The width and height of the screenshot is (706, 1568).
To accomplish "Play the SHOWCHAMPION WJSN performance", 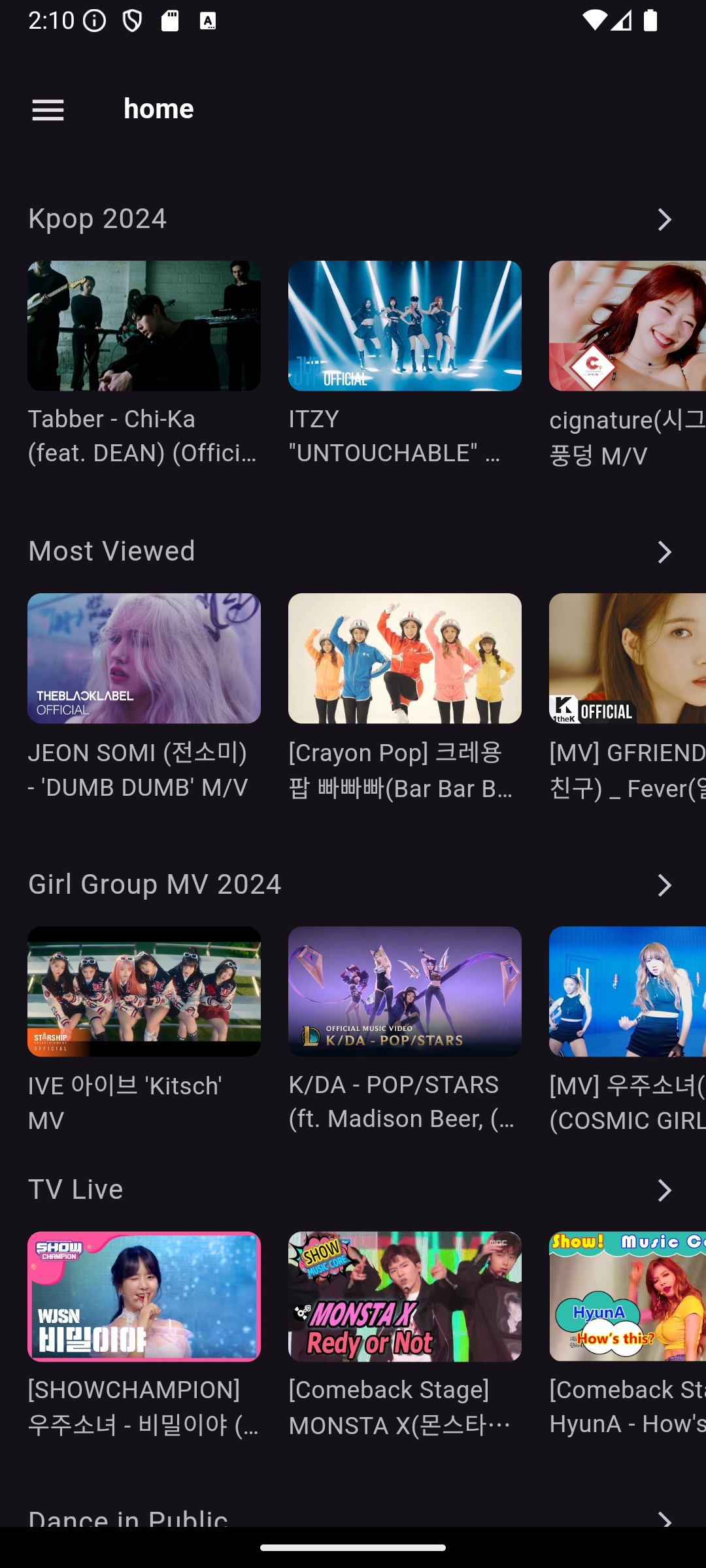I will click(x=144, y=1297).
